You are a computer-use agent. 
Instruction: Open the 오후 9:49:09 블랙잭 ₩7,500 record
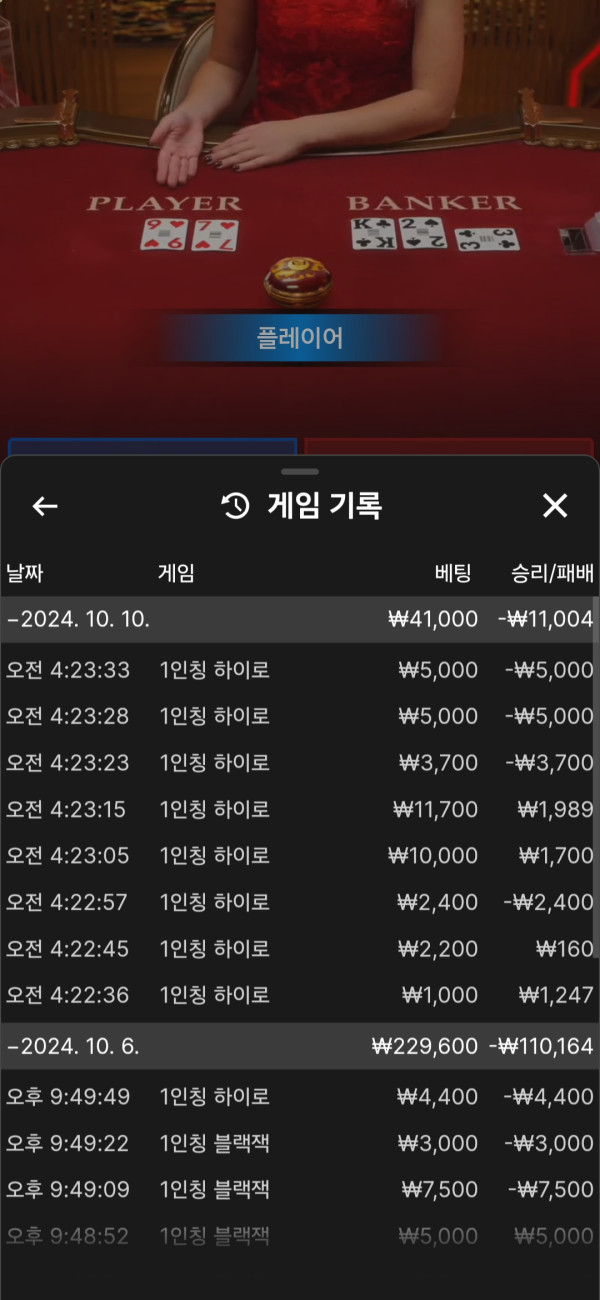pyautogui.click(x=298, y=1190)
